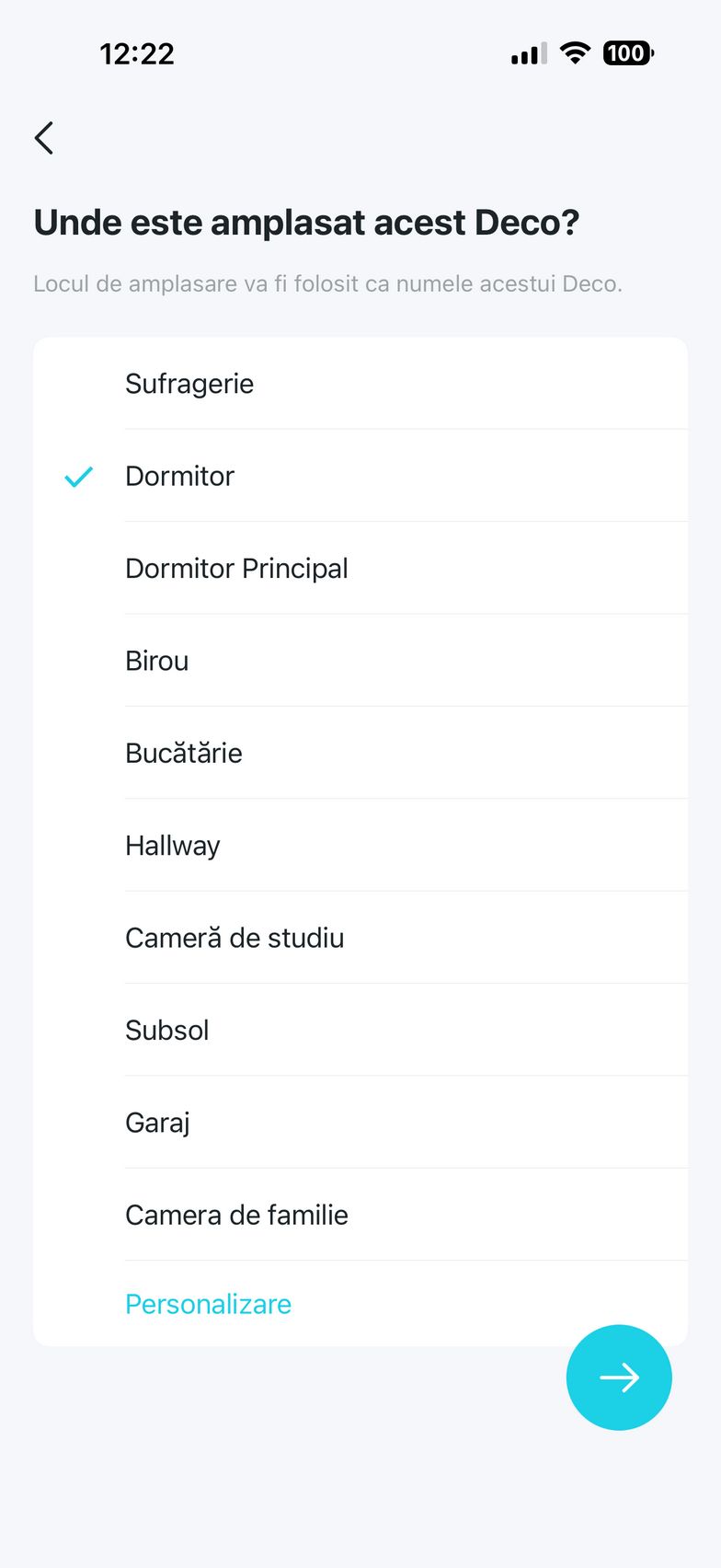Select Cameră de studiu option
The height and width of the screenshot is (1568, 721).
click(x=235, y=938)
